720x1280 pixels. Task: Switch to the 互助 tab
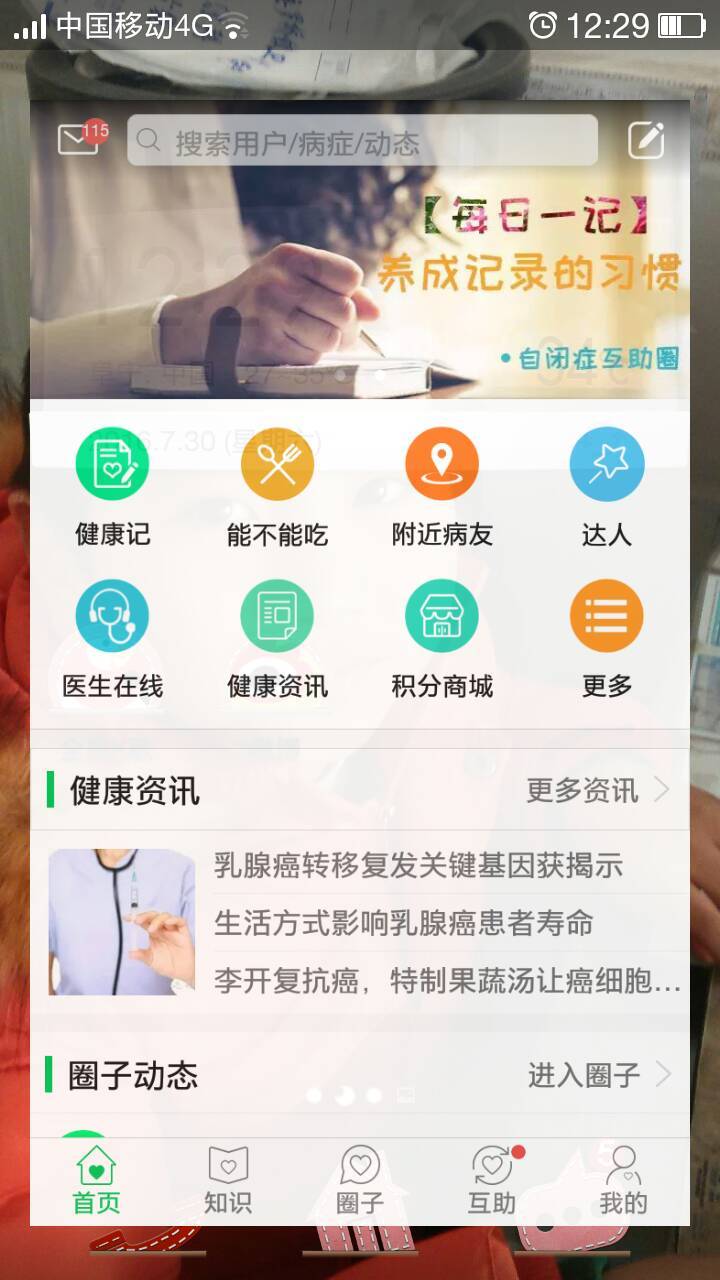tap(492, 1182)
